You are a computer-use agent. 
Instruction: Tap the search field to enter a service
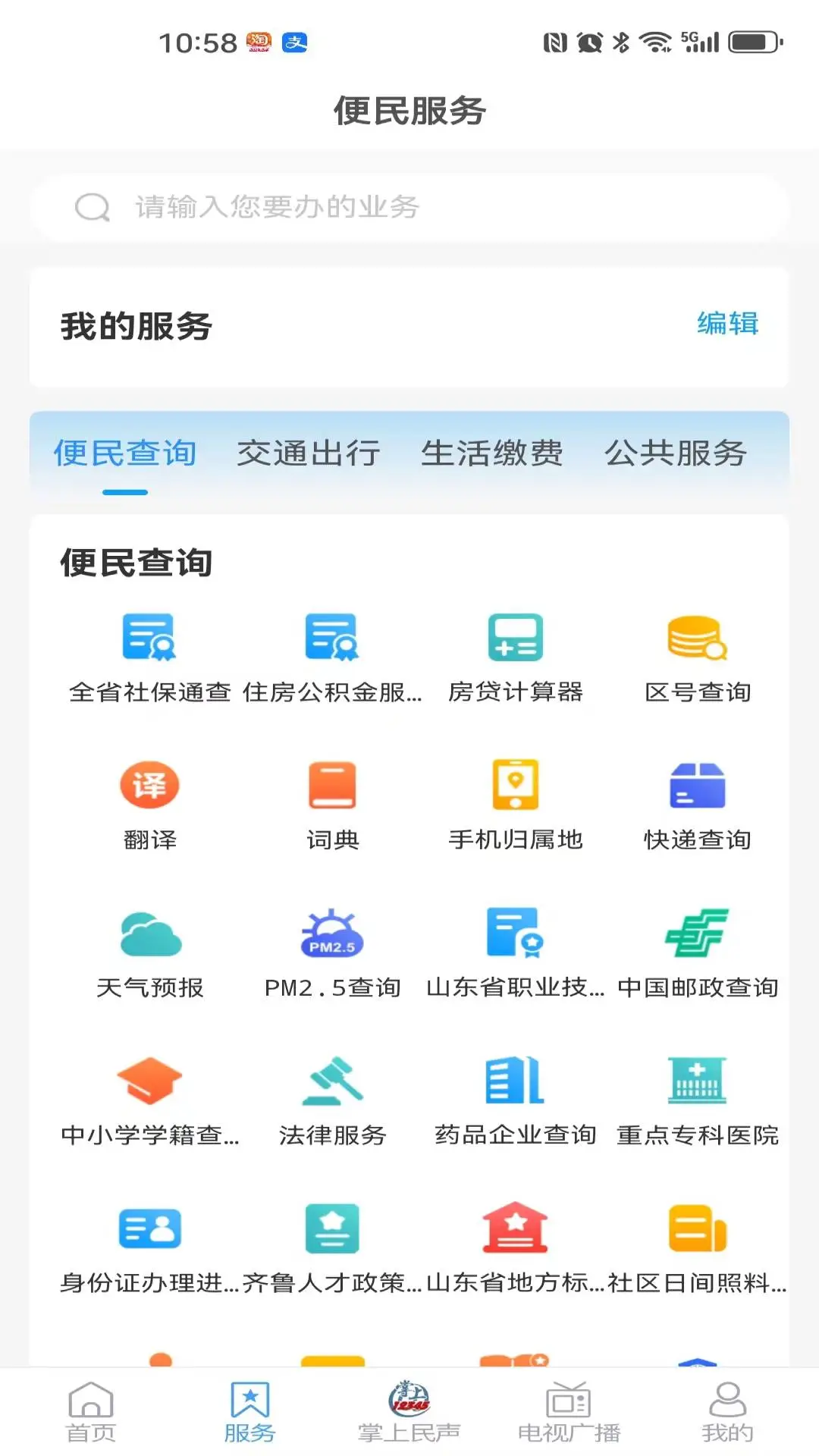[409, 206]
